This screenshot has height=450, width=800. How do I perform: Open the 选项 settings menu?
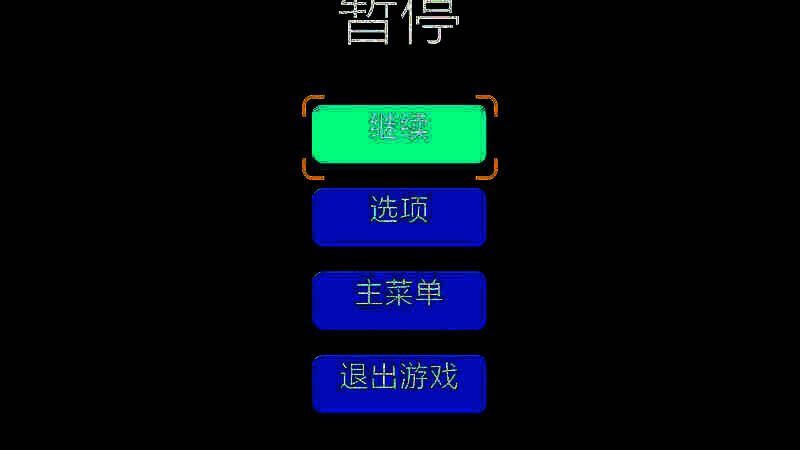coord(399,216)
